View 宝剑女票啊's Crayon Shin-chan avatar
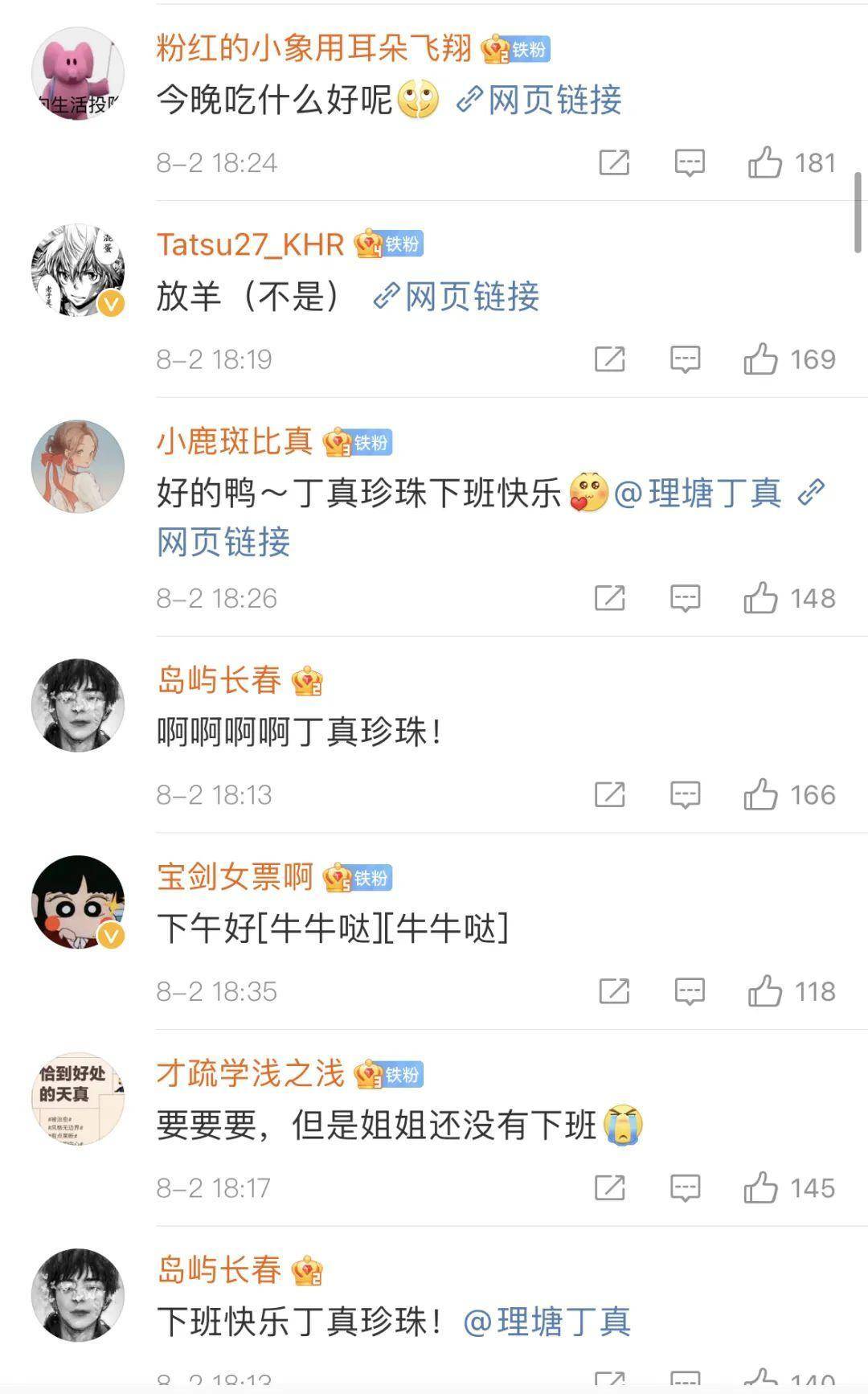Image resolution: width=868 pixels, height=1394 pixels. point(77,901)
